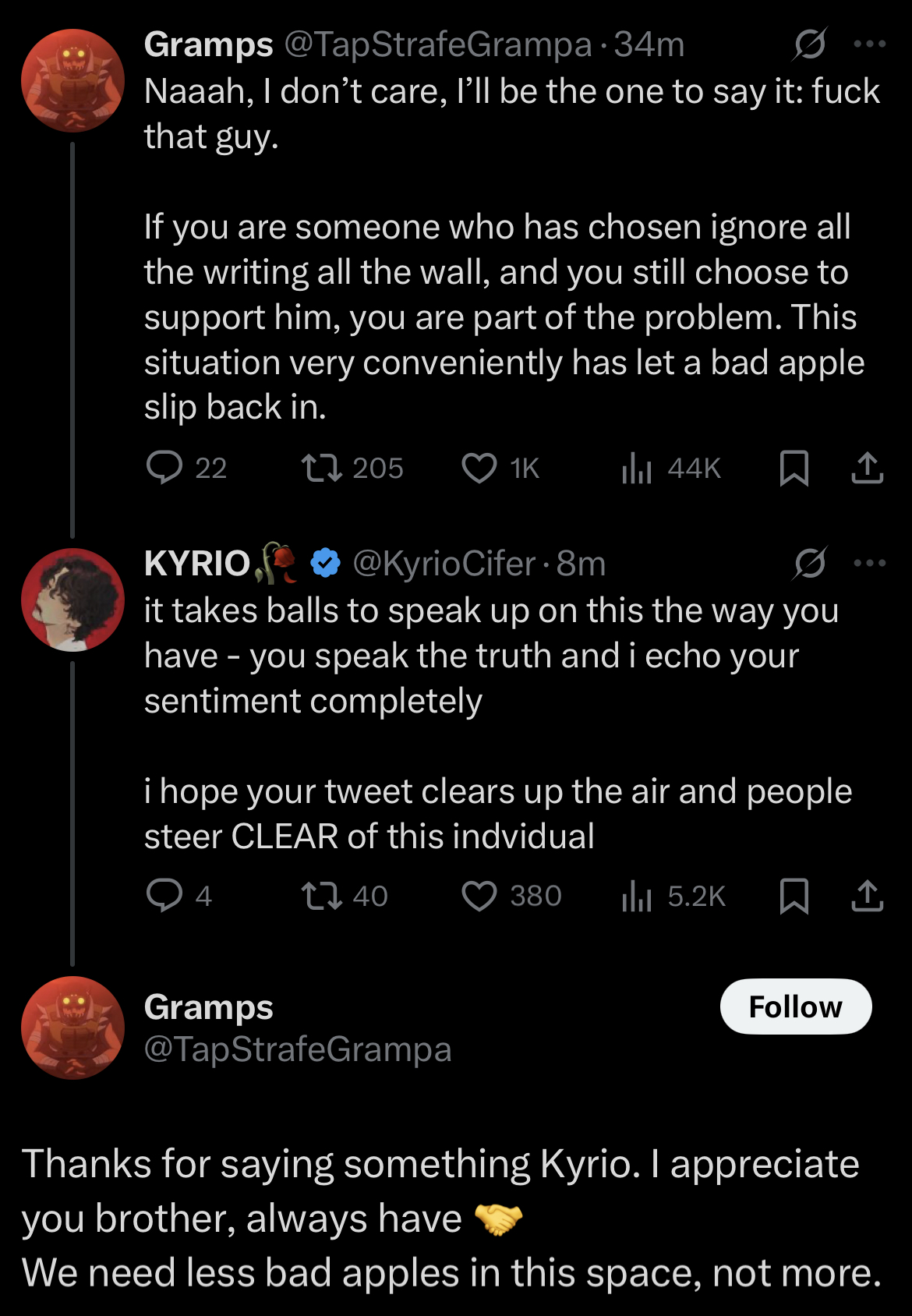Share KYRIO's tweet
Screen dimensions: 912x1316
pos(867,896)
